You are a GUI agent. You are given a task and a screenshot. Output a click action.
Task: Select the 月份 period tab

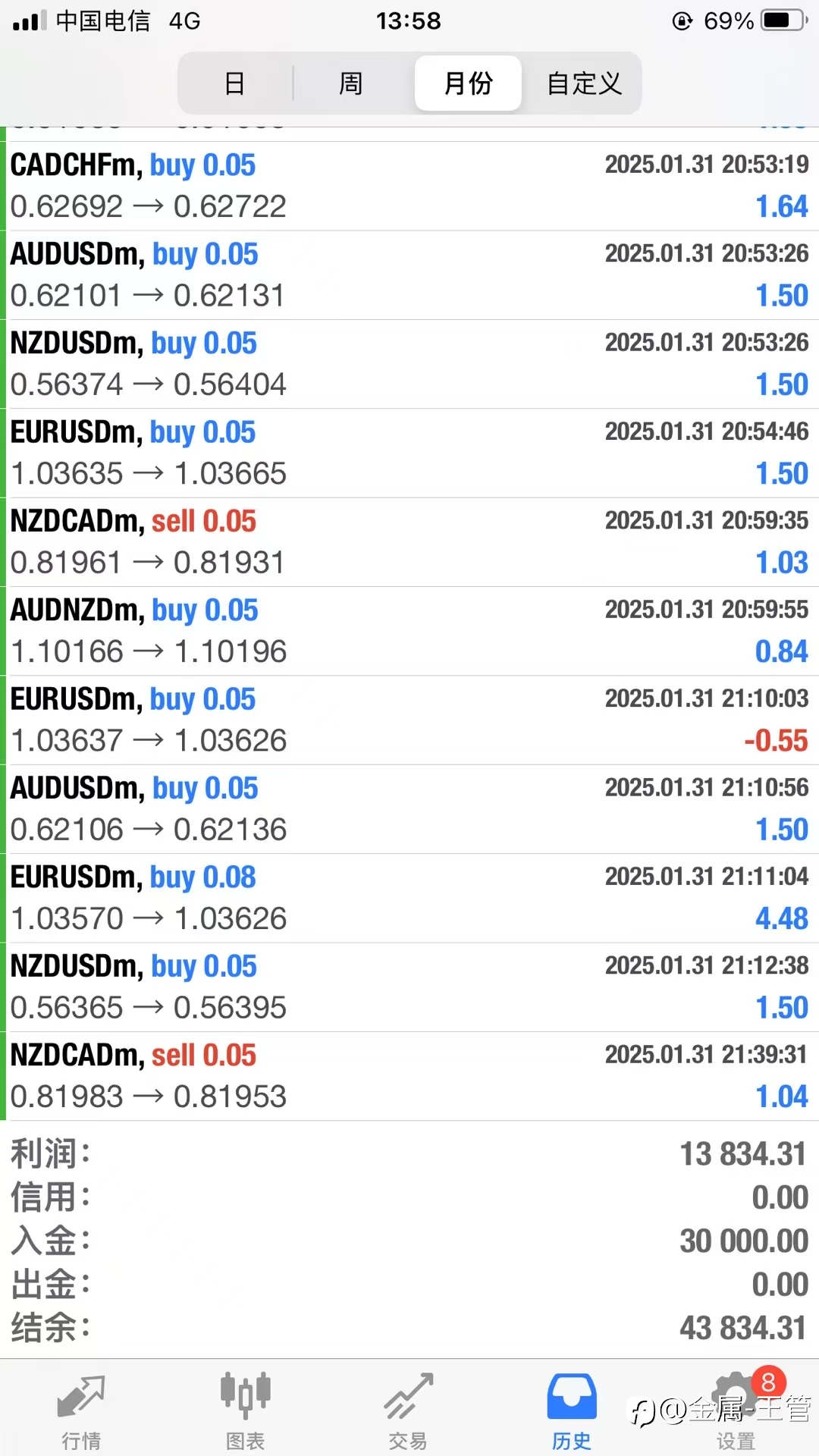click(468, 83)
